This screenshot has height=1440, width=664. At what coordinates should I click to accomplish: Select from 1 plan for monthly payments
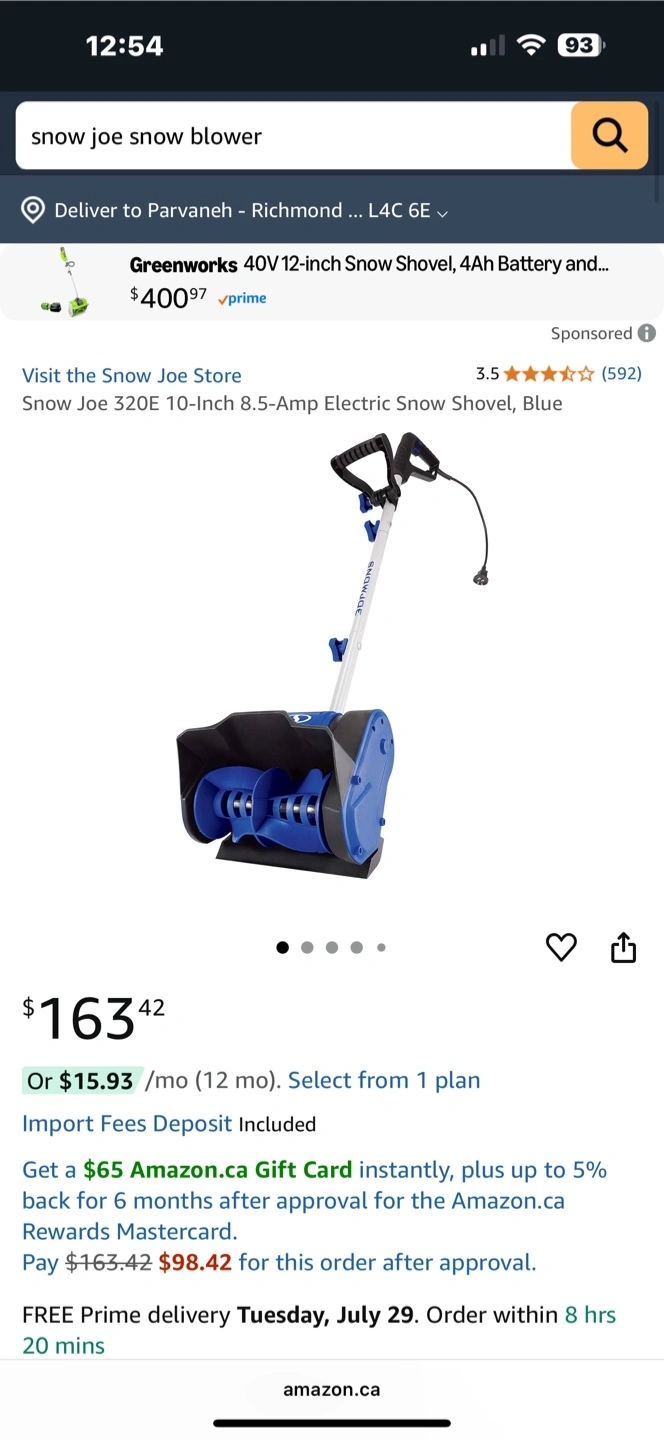(384, 1080)
